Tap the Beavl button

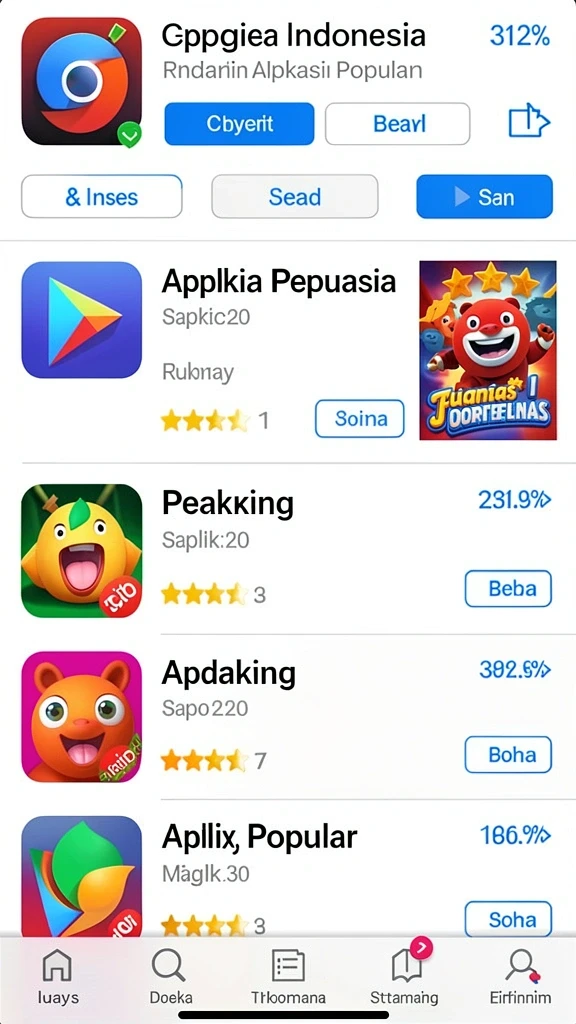tap(398, 123)
